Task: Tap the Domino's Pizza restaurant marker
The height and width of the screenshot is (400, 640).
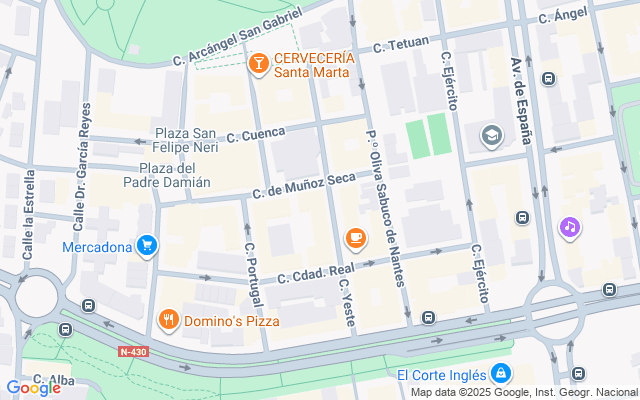Action: [x=168, y=321]
